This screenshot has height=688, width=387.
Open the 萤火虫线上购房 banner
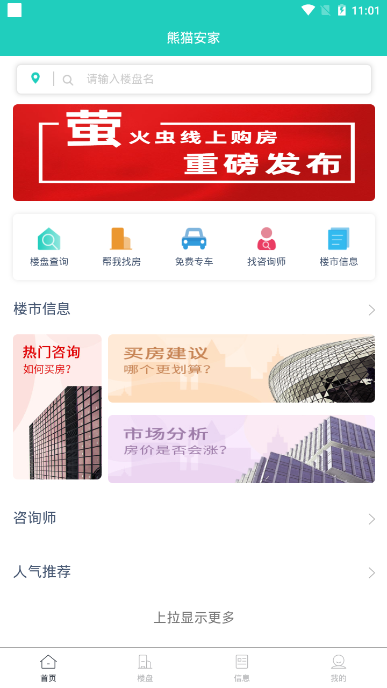point(194,152)
